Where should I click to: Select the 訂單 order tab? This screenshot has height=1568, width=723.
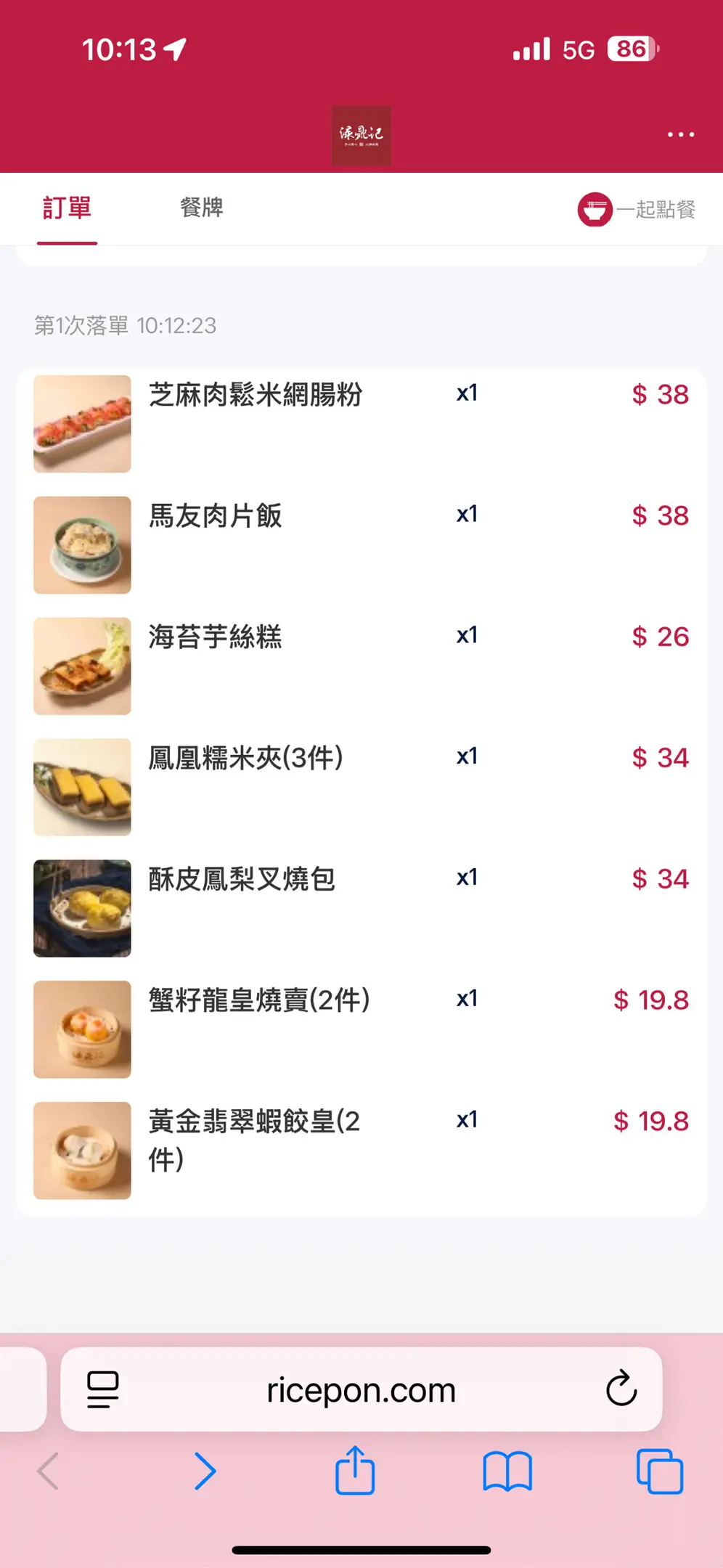click(67, 208)
